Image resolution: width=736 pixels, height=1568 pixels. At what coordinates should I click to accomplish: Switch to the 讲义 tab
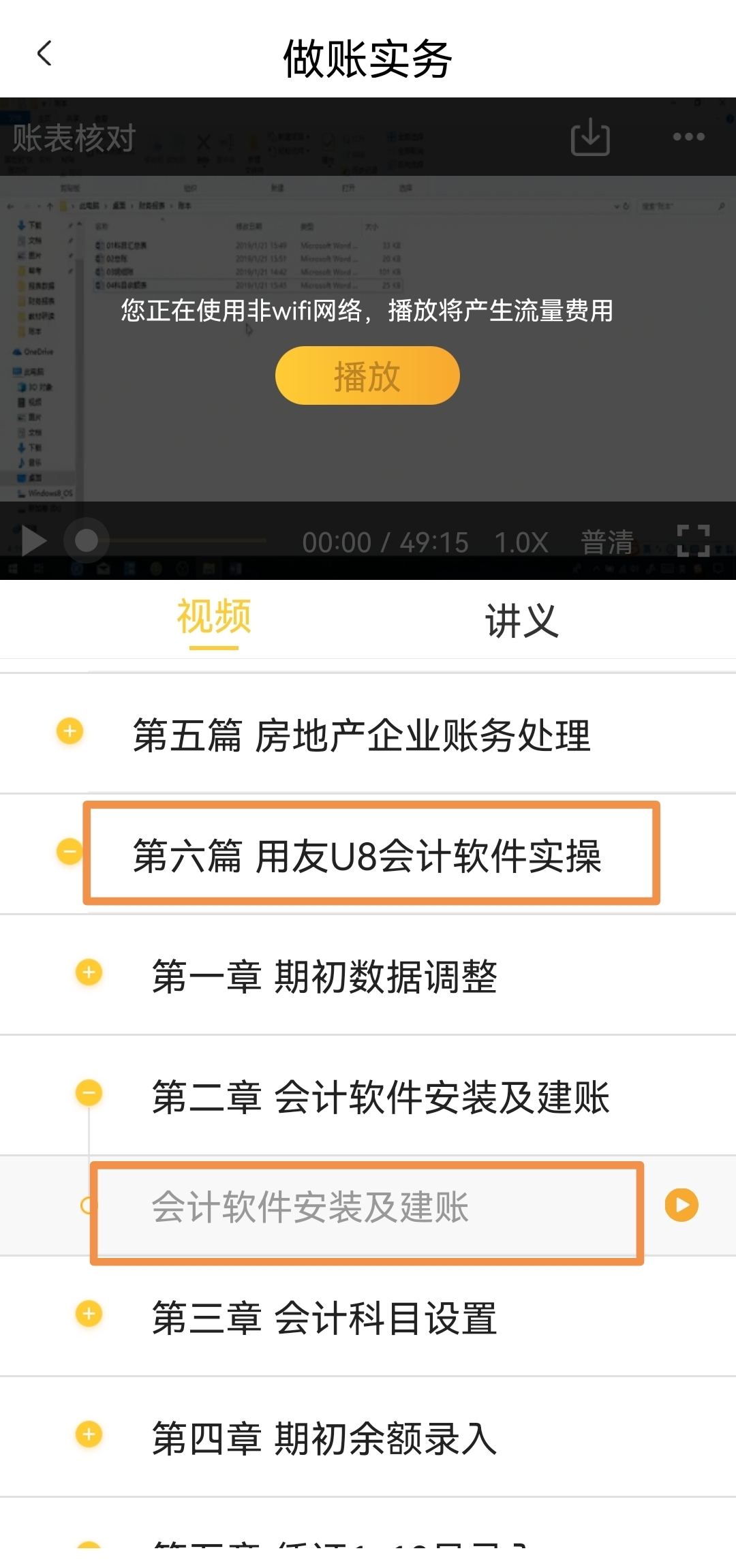click(521, 621)
